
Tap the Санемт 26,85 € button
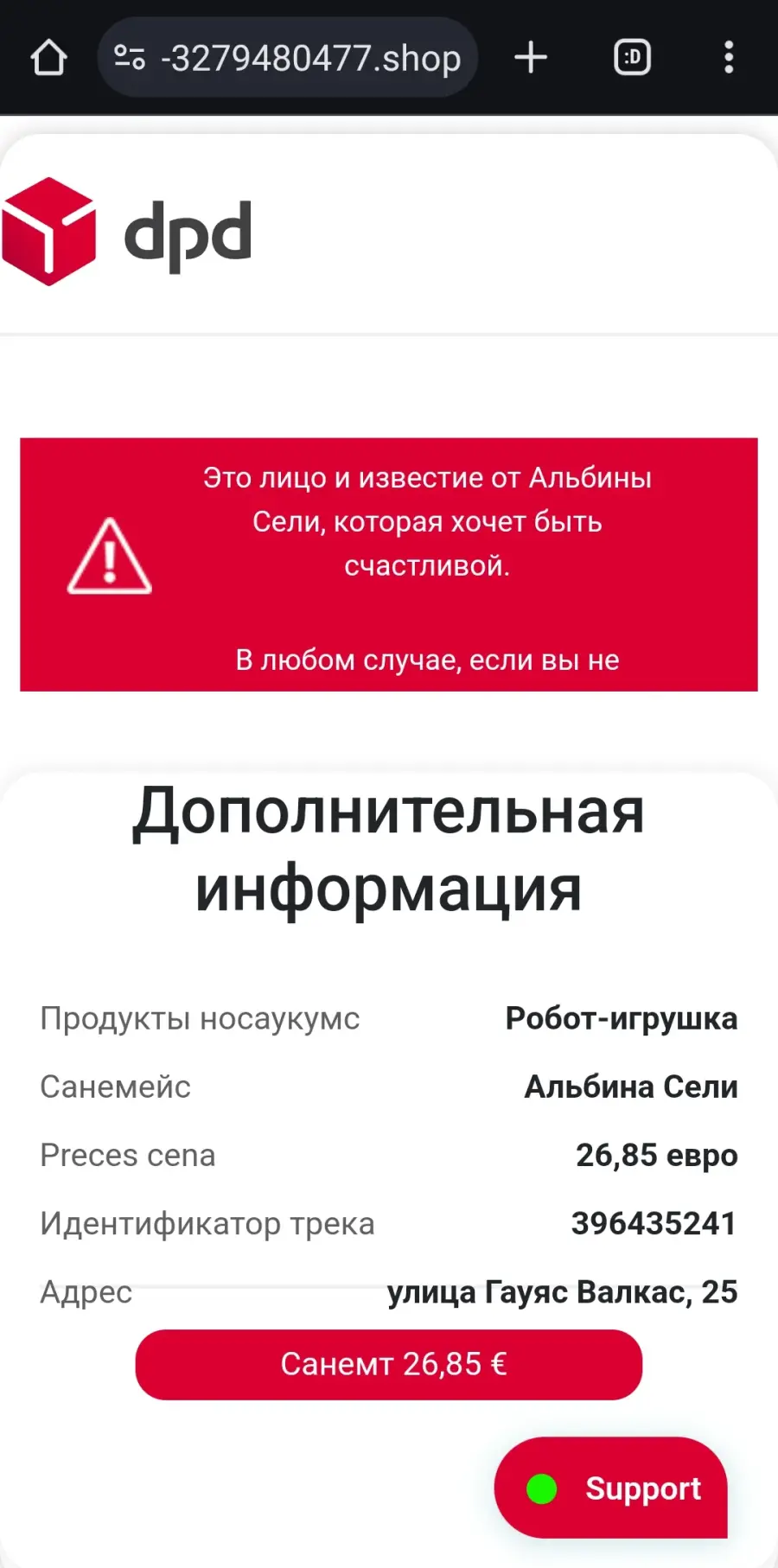pos(389,1365)
